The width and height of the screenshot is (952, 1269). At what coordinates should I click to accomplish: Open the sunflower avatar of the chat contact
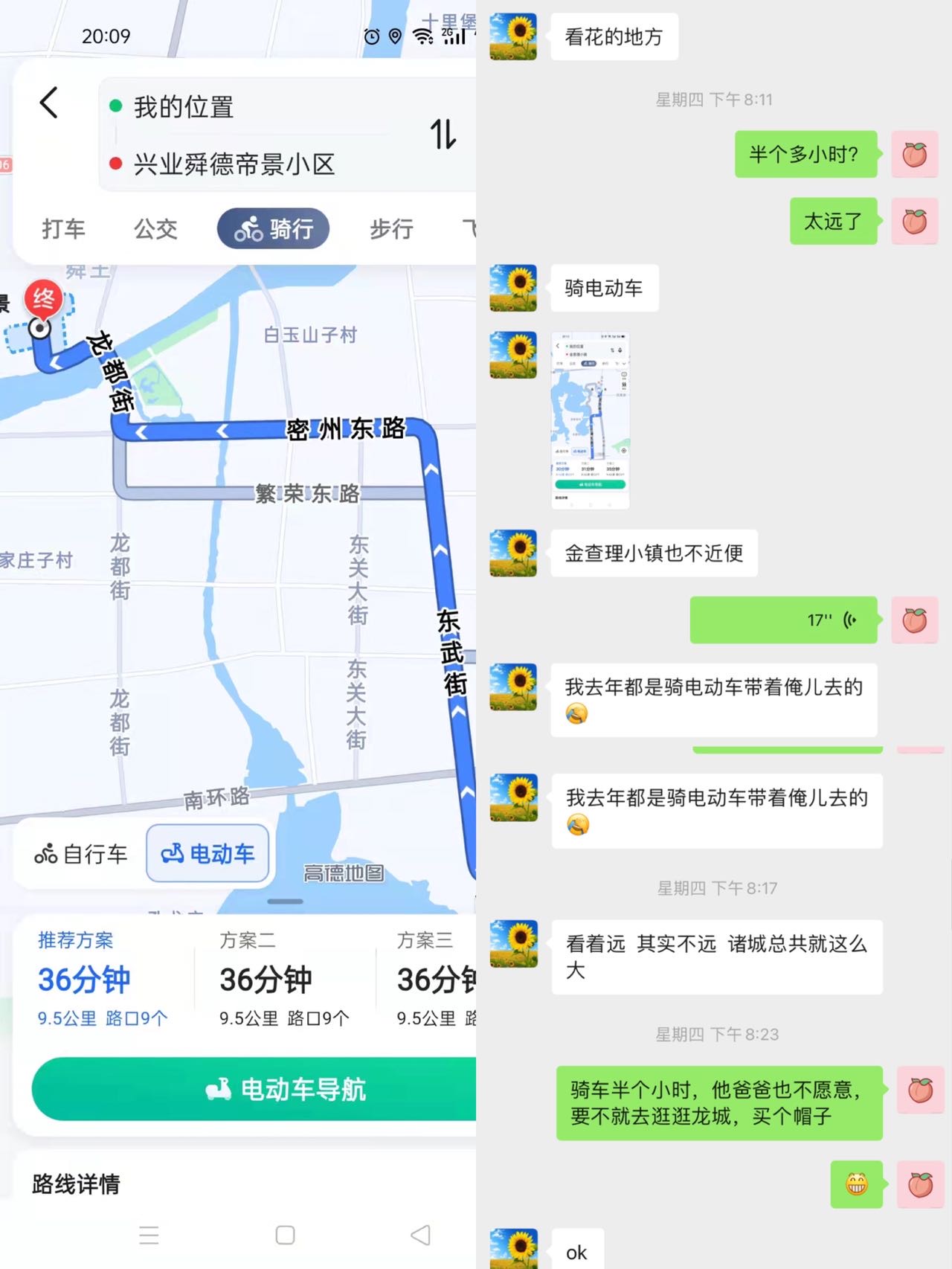[512, 36]
